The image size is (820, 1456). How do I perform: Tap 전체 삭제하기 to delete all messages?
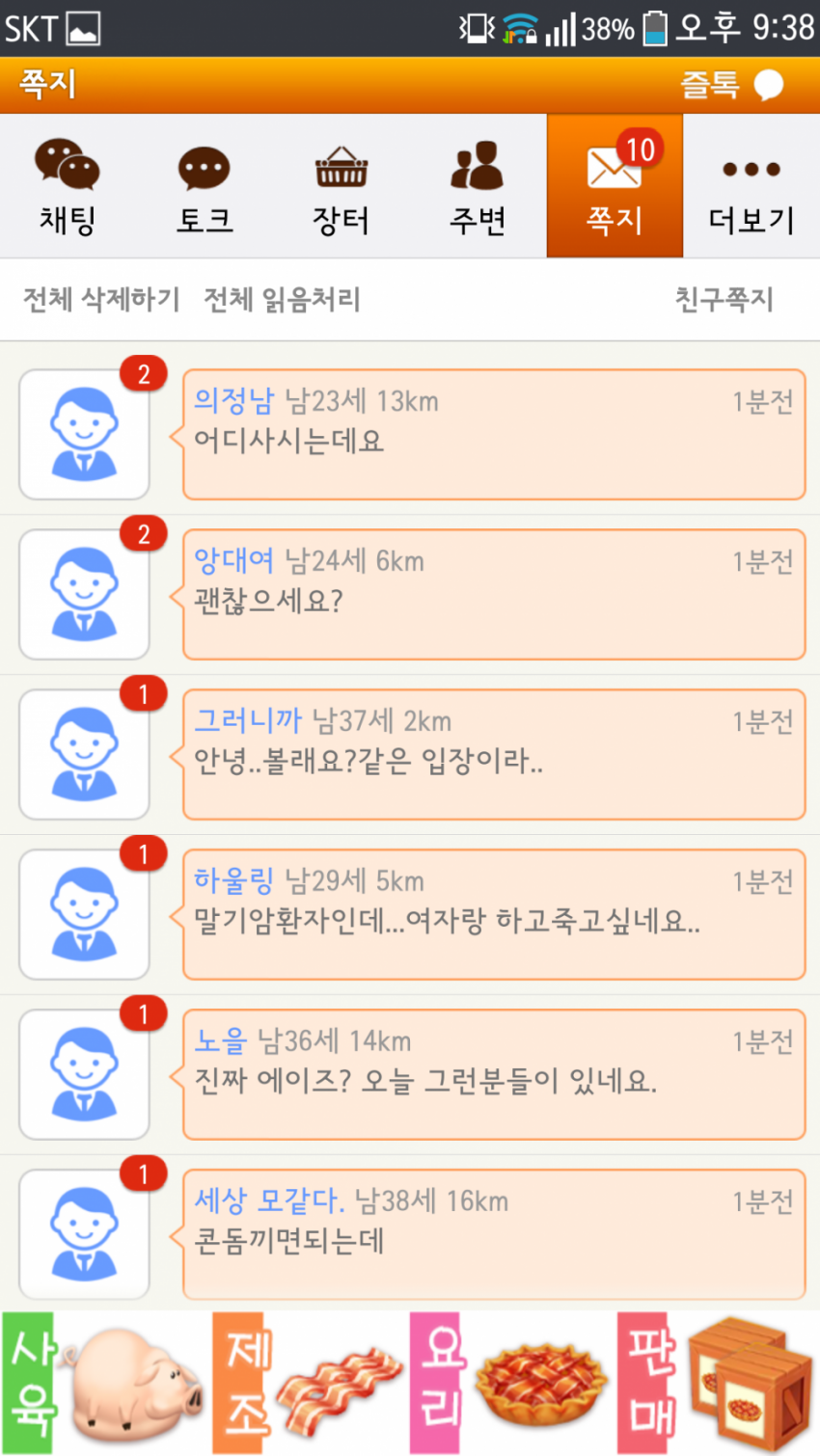point(101,300)
